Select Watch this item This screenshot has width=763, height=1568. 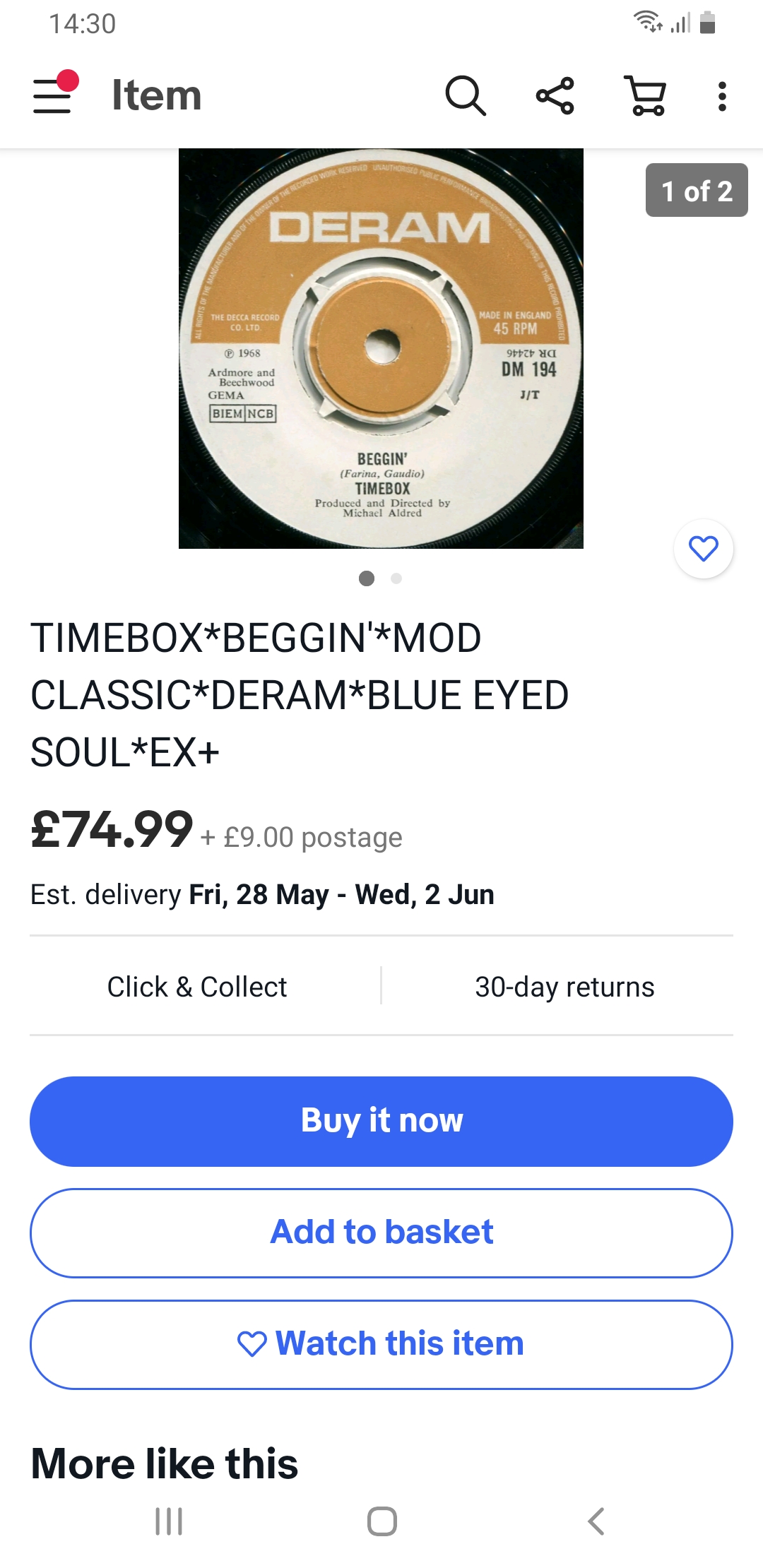[x=381, y=1344]
